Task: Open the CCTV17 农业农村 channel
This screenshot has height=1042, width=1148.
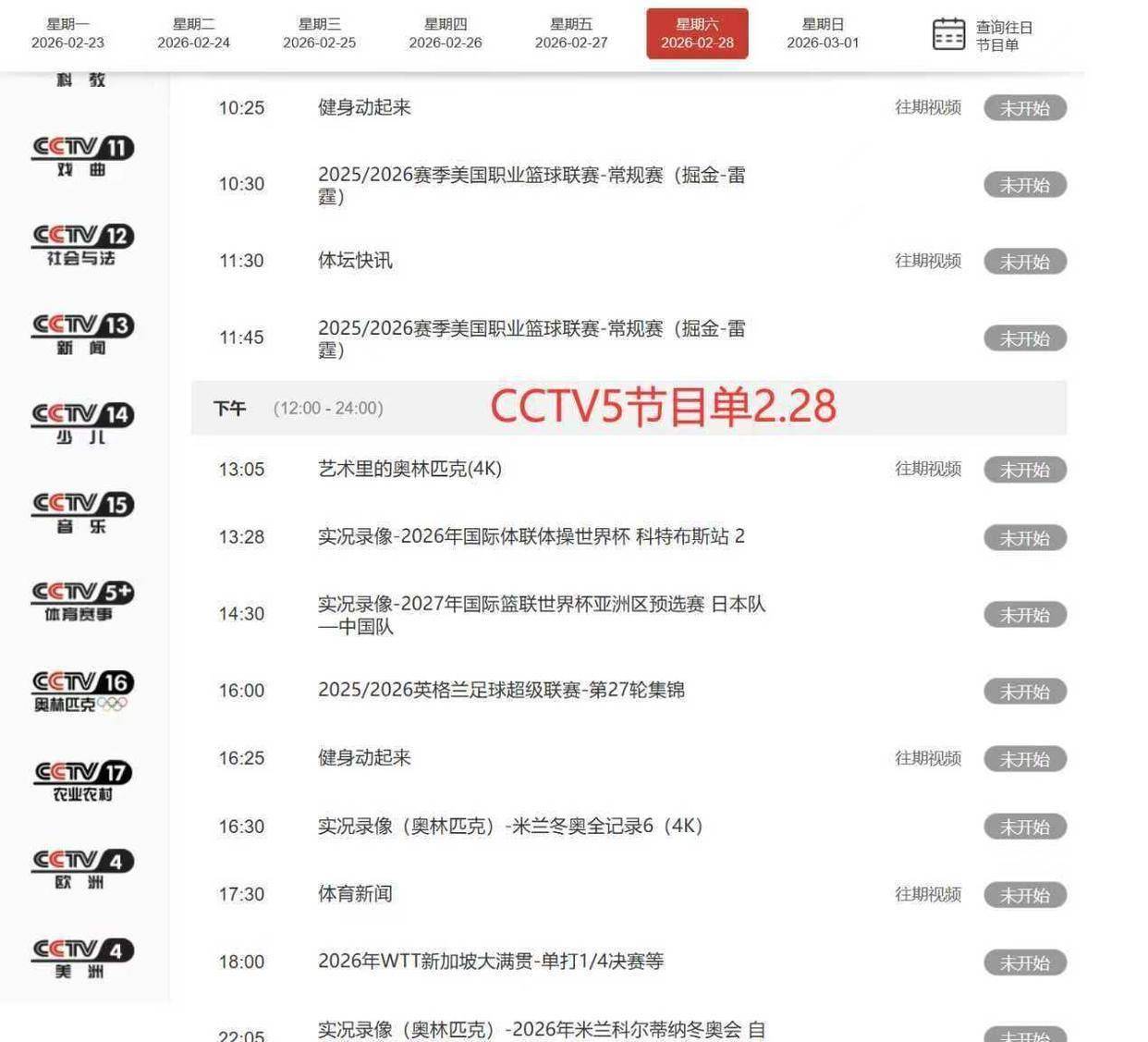Action: 82,780
